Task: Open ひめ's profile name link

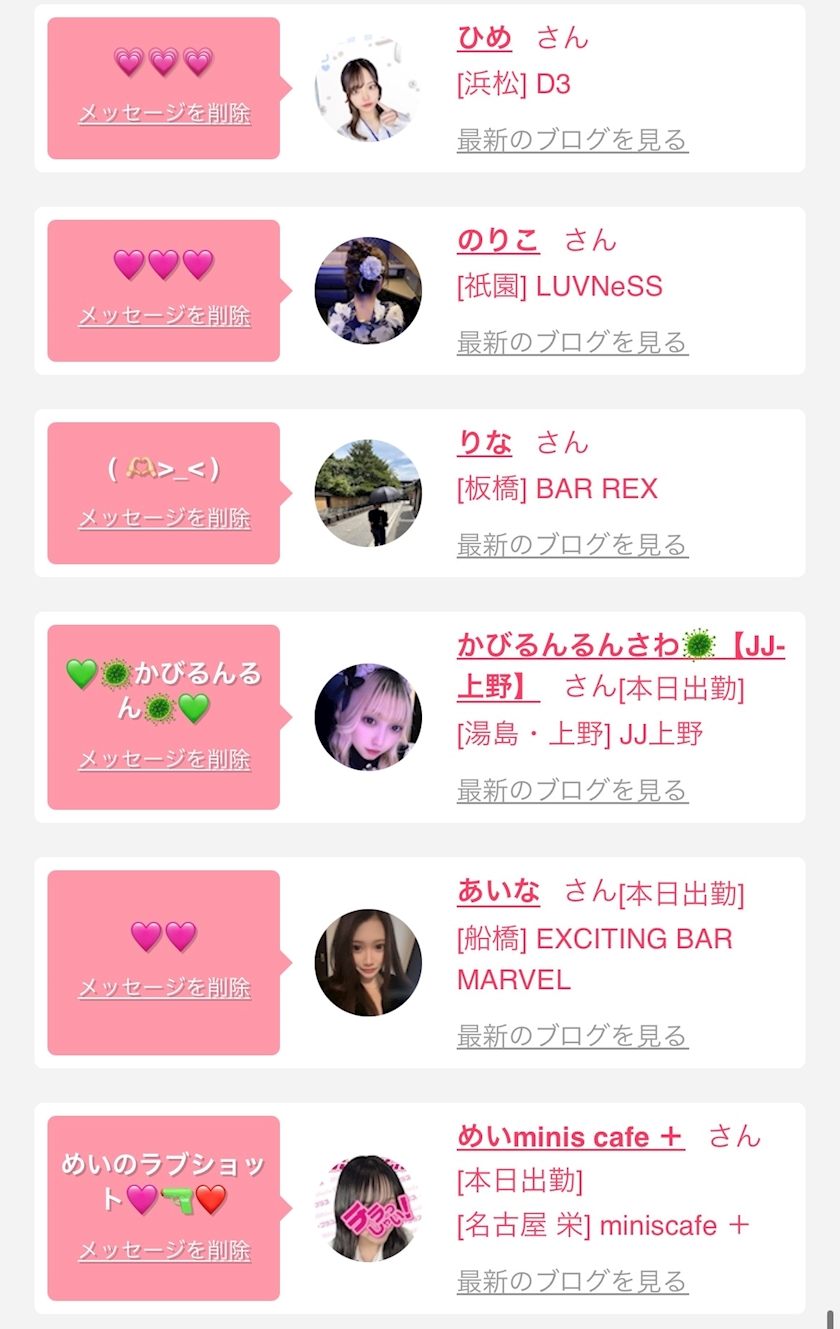Action: tap(484, 38)
